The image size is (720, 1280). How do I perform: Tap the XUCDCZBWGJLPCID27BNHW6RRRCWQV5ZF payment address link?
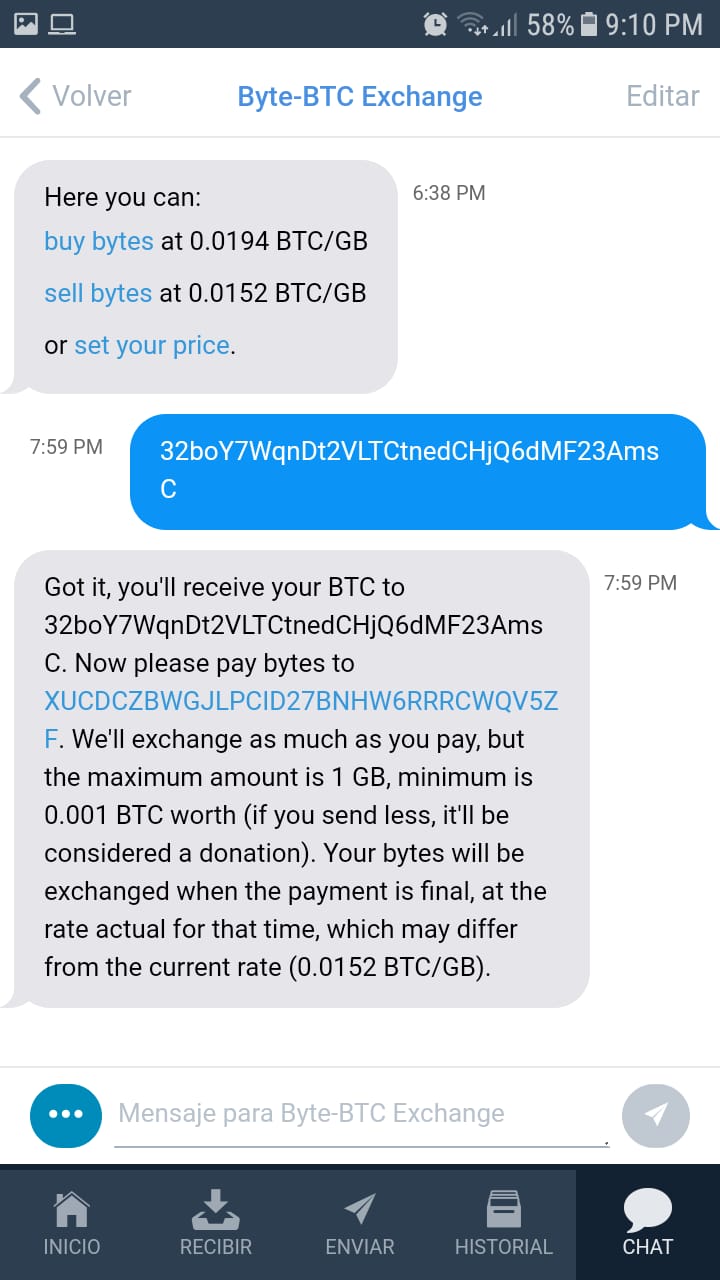click(300, 702)
